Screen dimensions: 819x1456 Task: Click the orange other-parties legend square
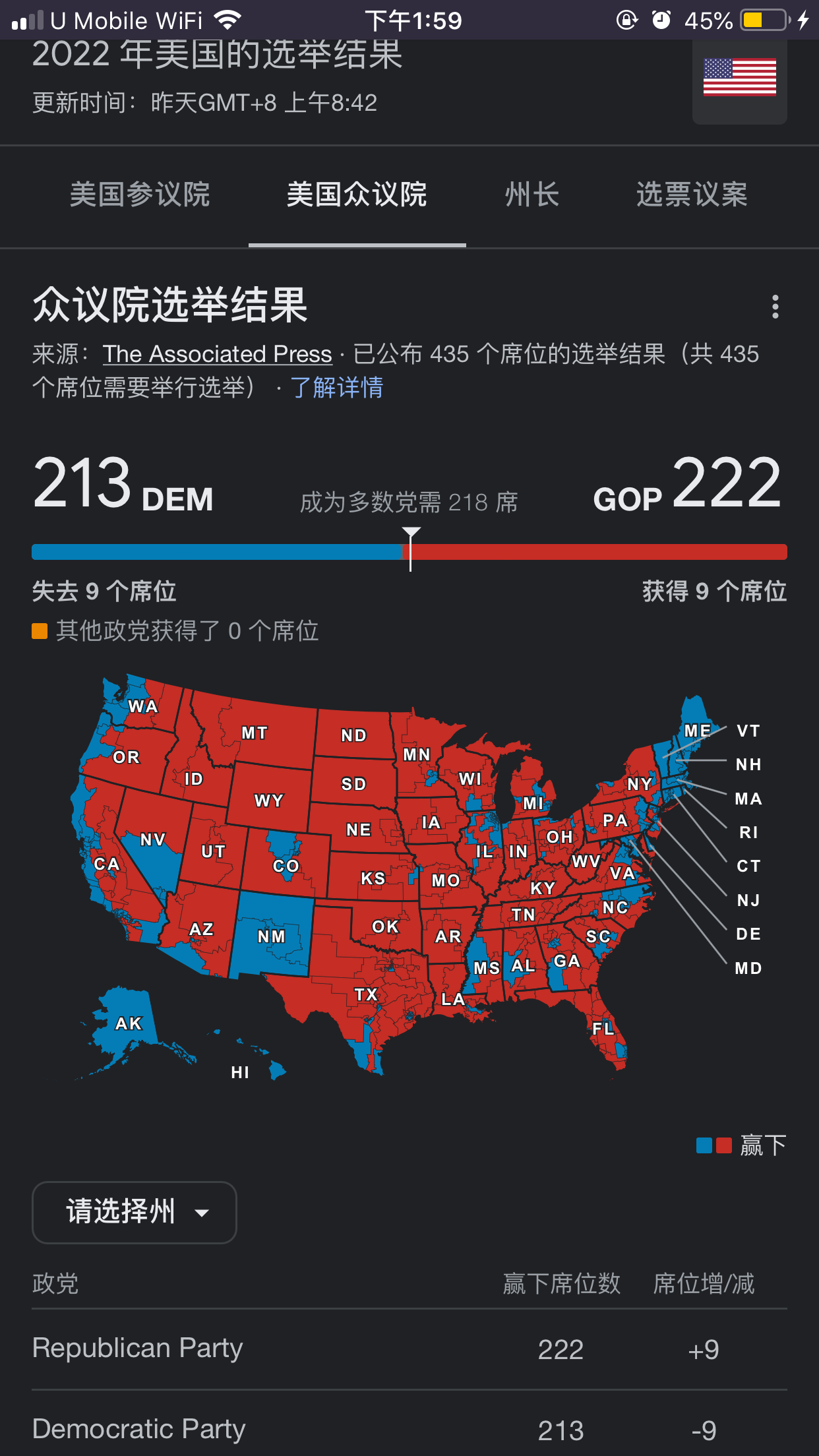click(41, 631)
